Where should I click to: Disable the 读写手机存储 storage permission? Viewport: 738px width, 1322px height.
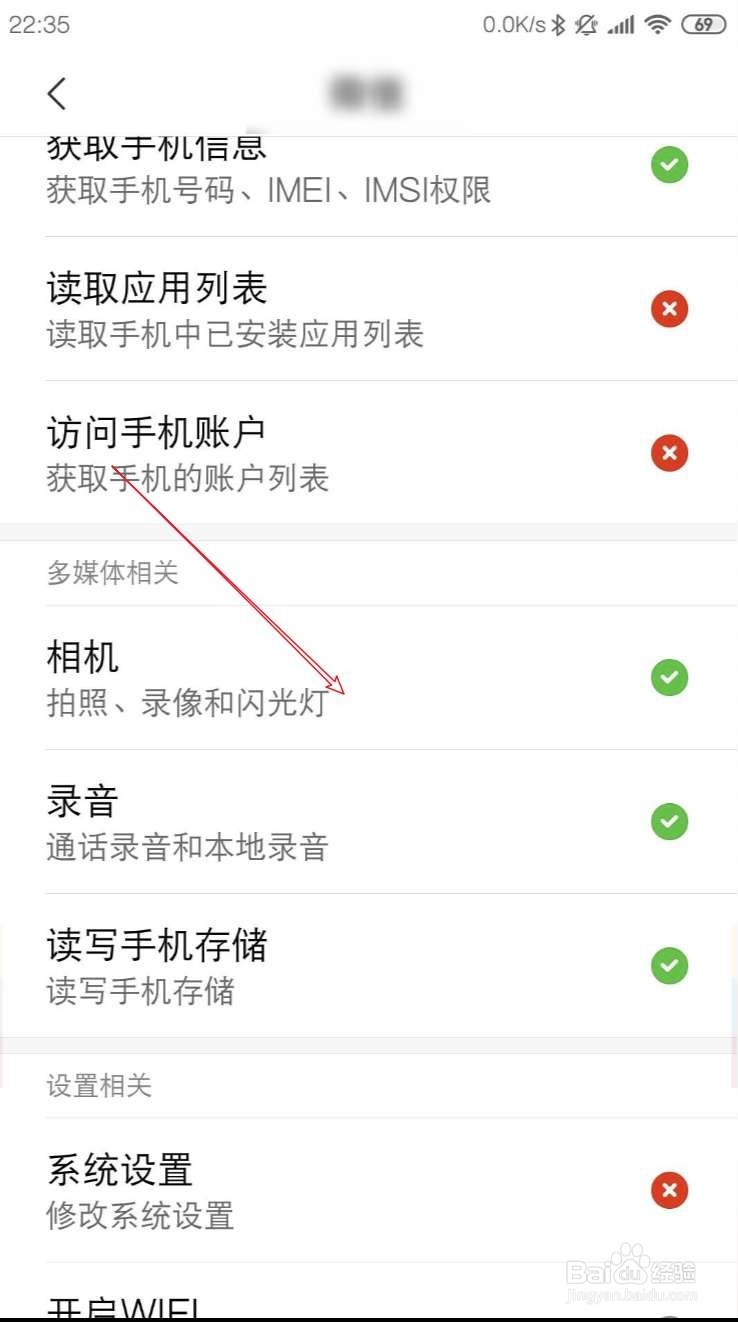pyautogui.click(x=669, y=966)
